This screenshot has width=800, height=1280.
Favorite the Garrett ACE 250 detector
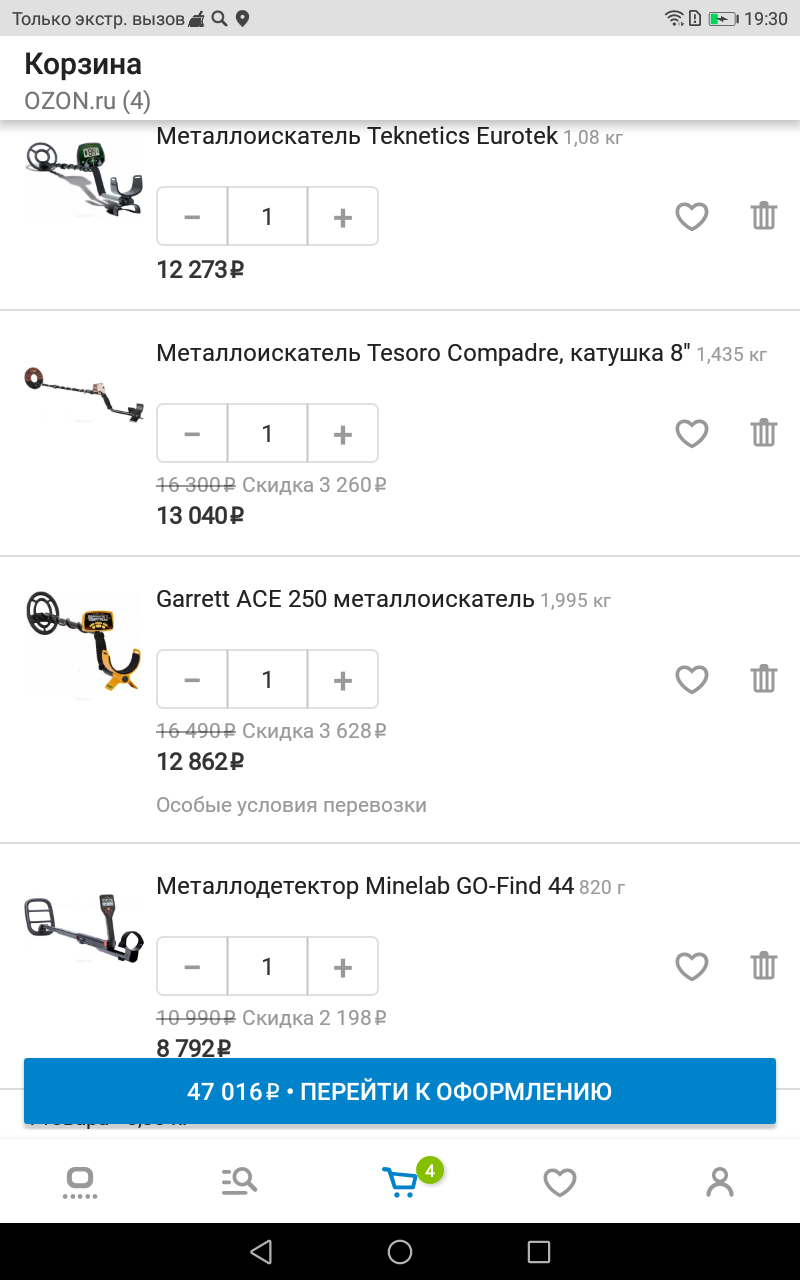[x=691, y=679]
